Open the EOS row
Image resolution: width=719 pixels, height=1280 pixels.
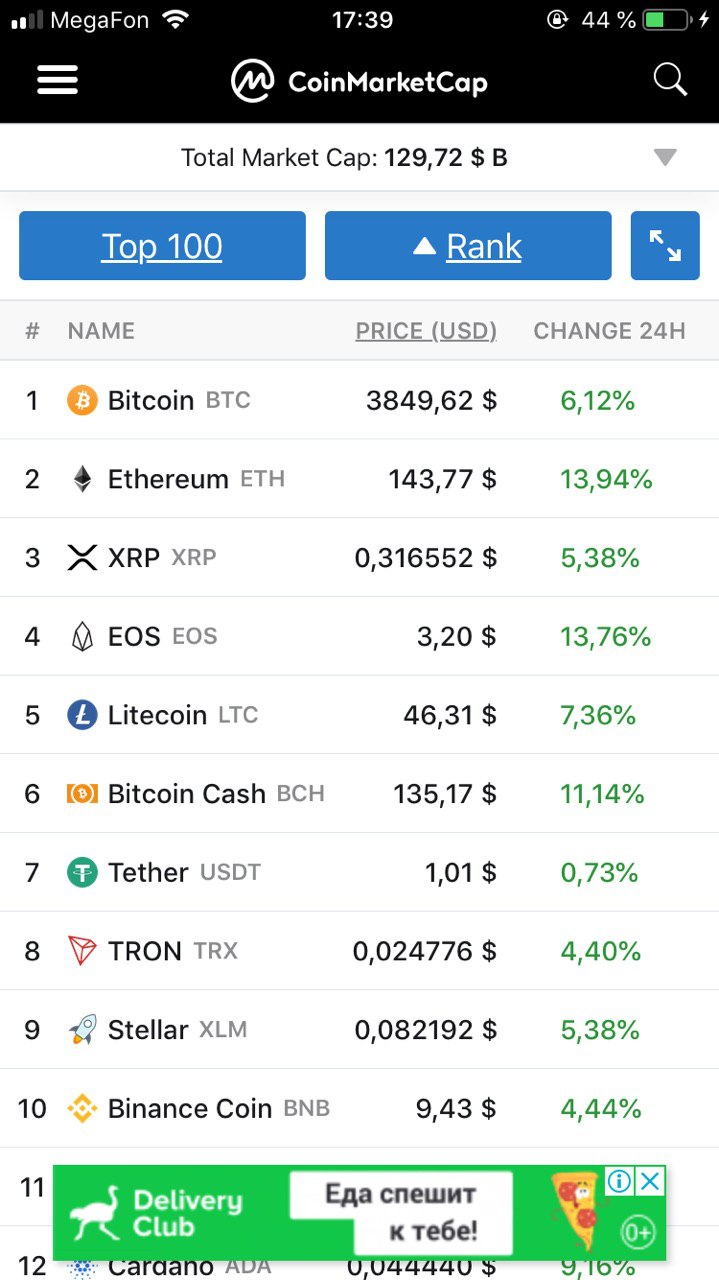[359, 636]
